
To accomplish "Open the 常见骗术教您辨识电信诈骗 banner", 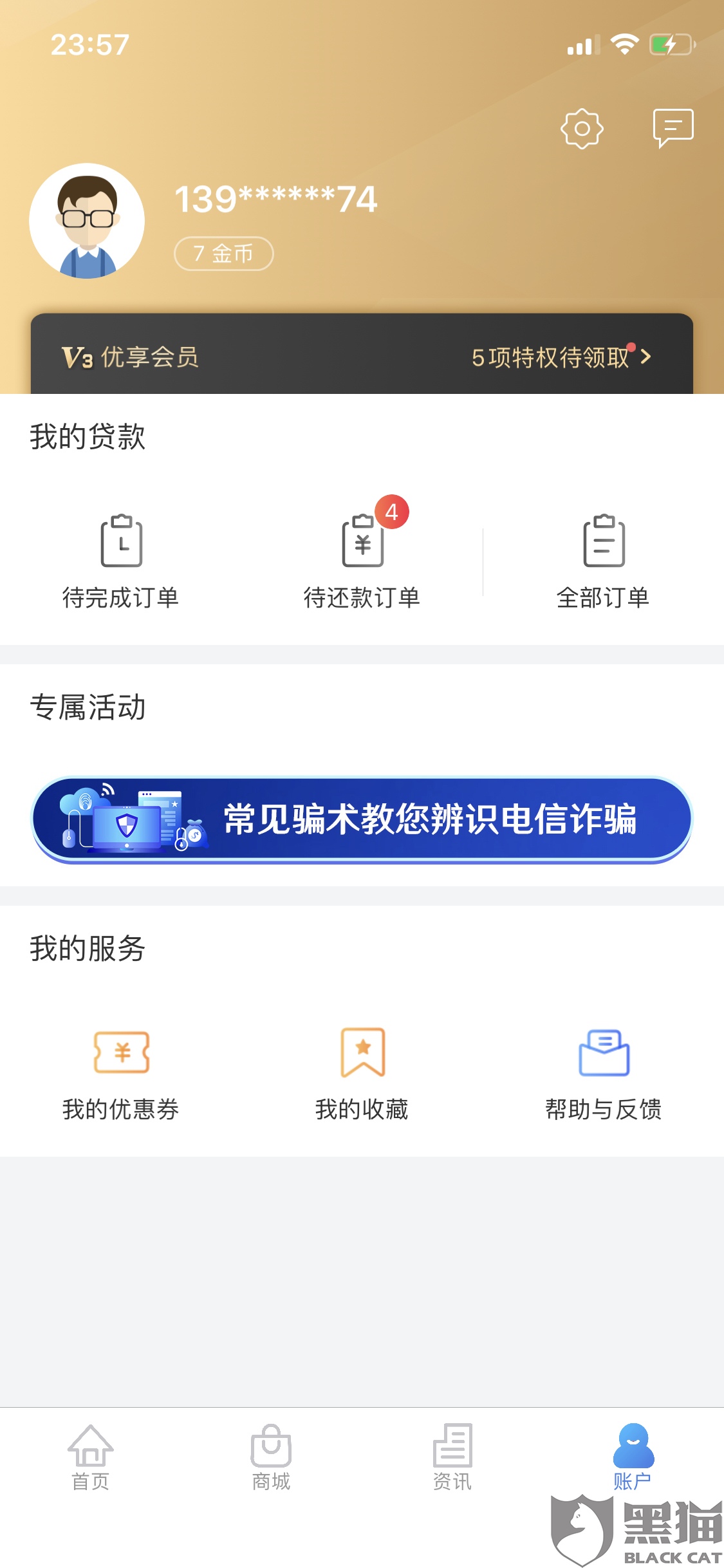I will tap(362, 819).
